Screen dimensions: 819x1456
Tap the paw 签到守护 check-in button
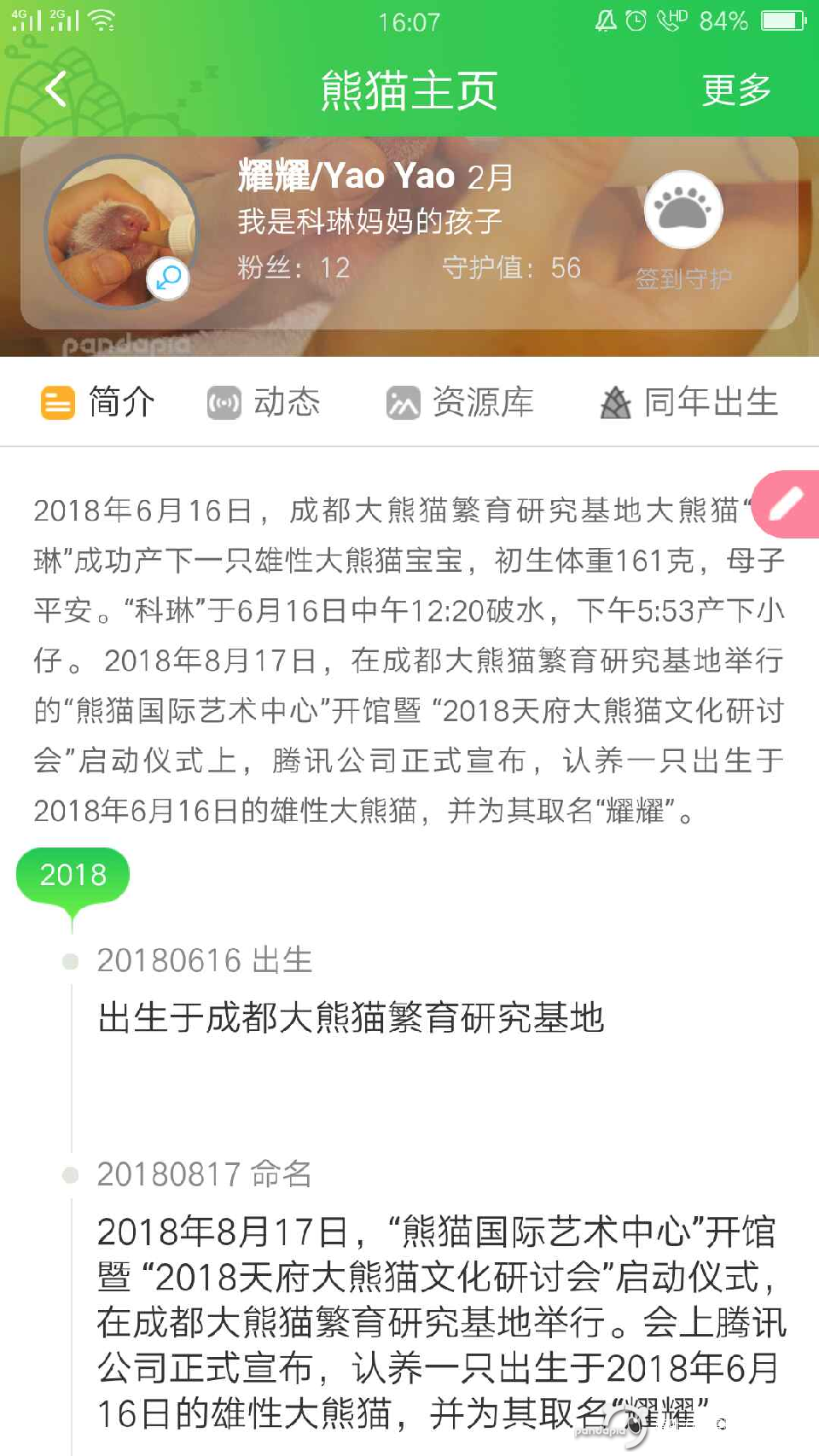pyautogui.click(x=683, y=211)
